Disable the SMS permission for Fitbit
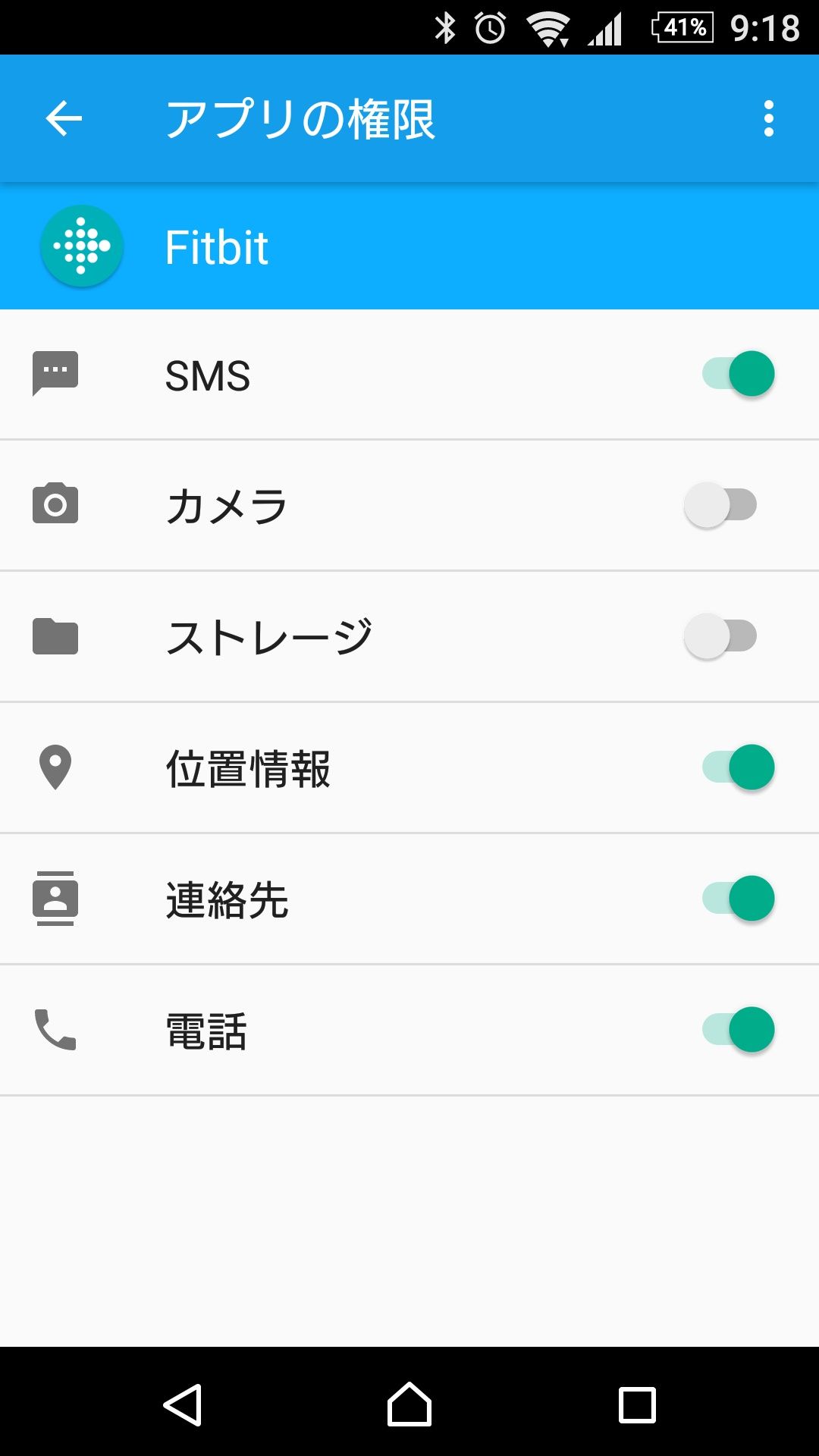 click(738, 374)
